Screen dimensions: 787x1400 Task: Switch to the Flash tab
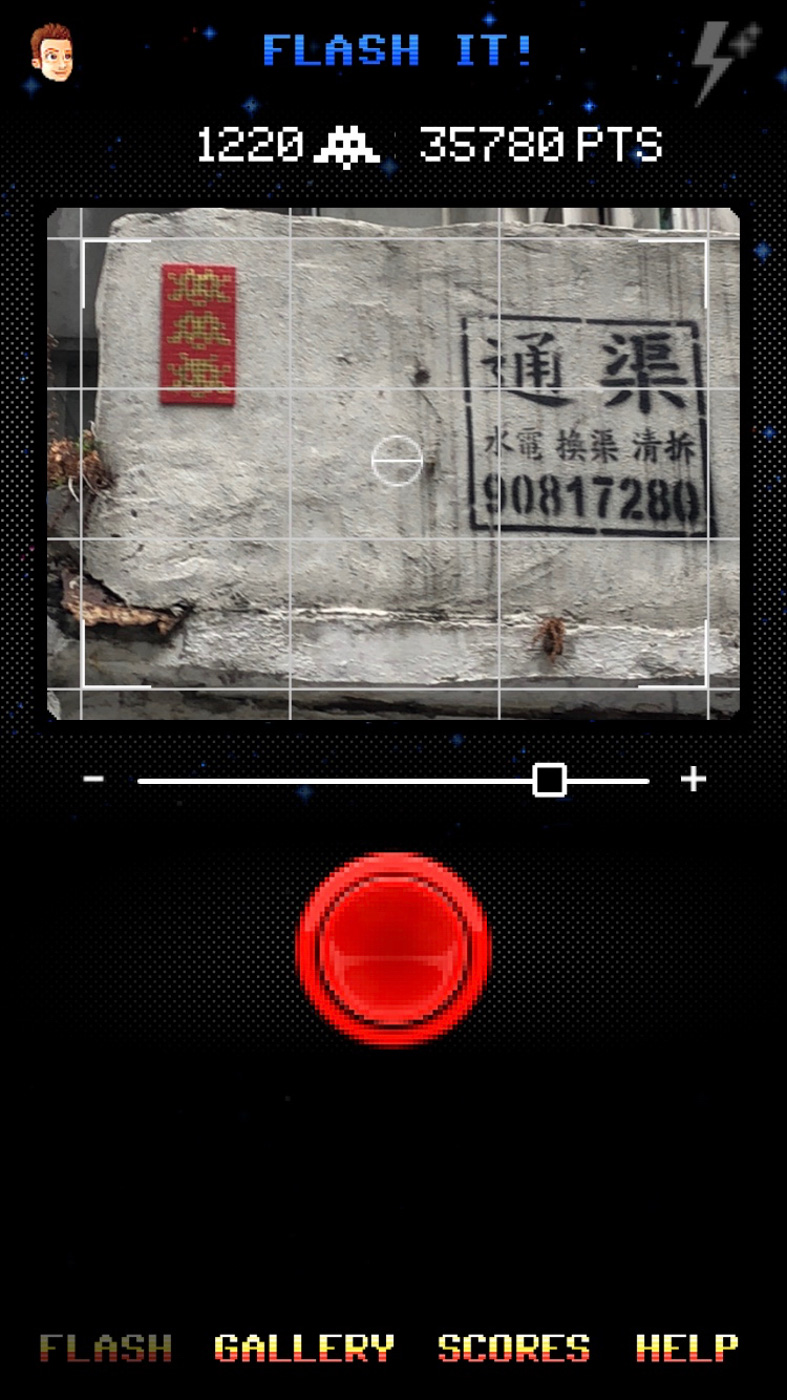[105, 1348]
